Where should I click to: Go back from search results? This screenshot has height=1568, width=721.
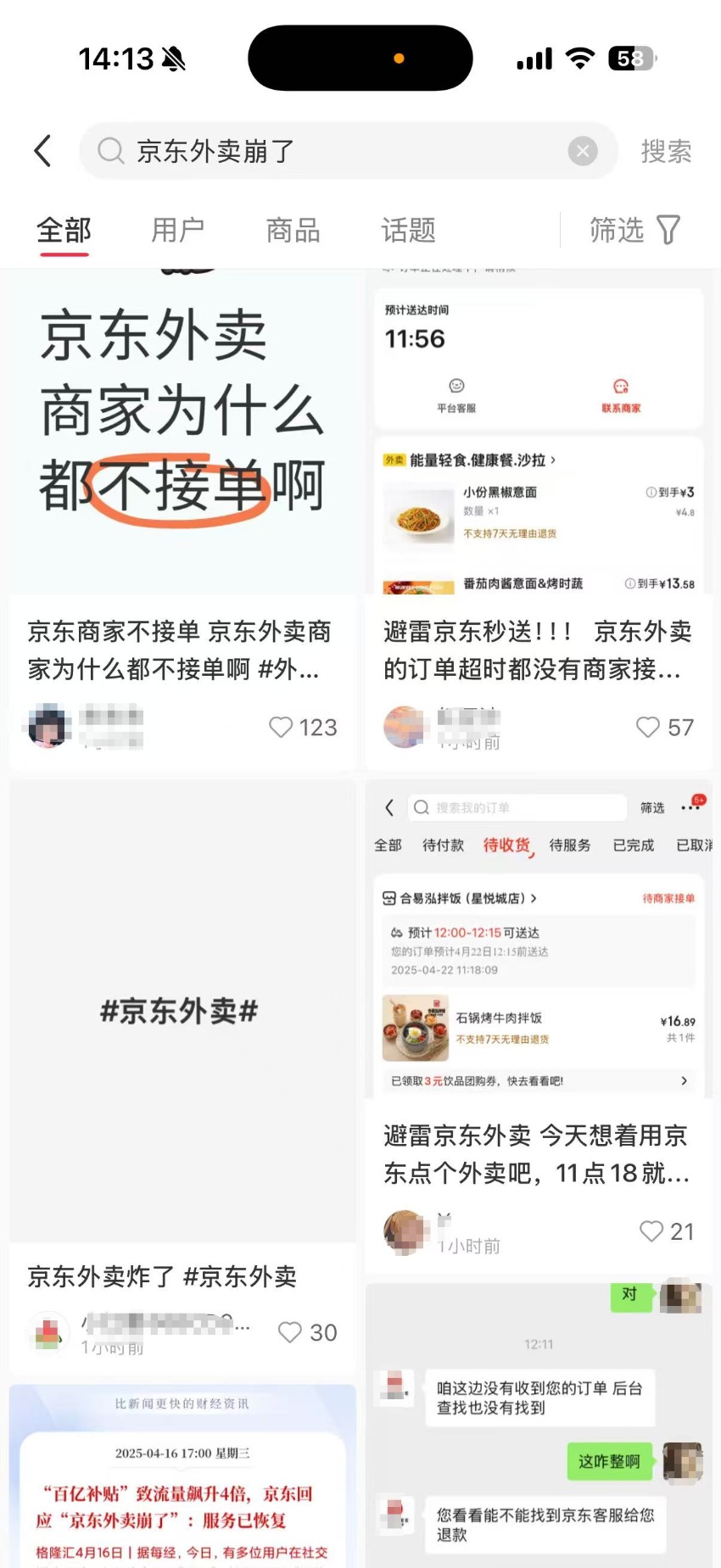point(42,151)
